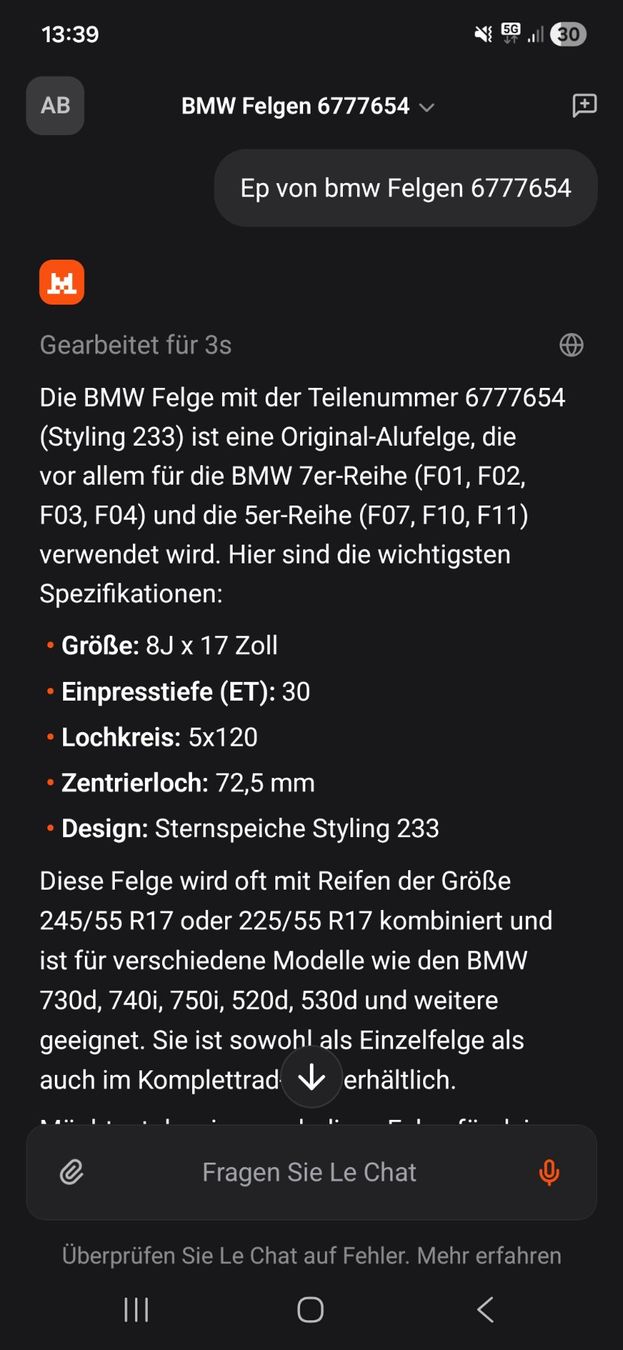The image size is (623, 1350).
Task: Focus the Fragen Sie Le Chat field
Action: coord(309,1172)
